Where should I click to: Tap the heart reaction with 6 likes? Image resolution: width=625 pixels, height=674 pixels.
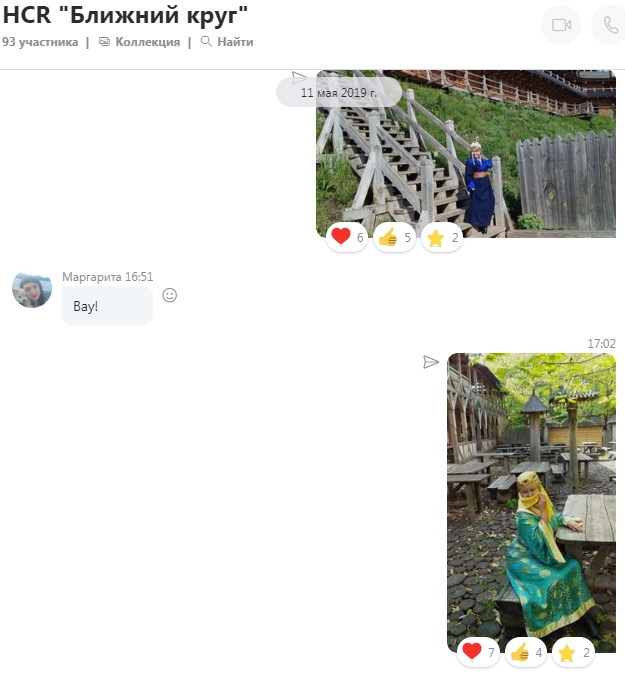[x=347, y=237]
